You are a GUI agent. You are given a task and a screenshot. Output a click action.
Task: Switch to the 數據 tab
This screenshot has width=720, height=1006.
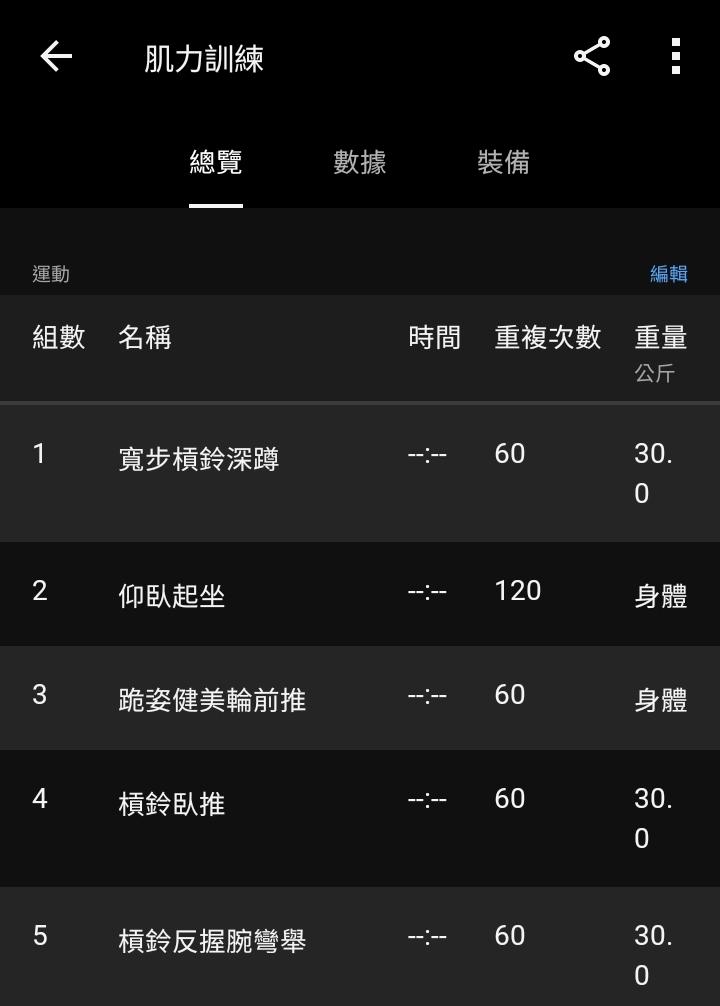360,162
